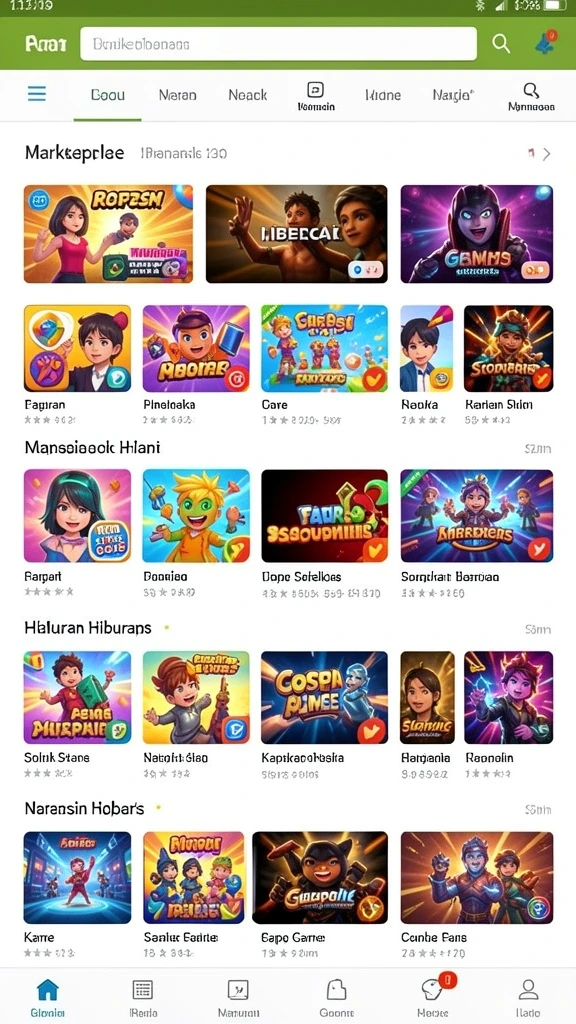The height and width of the screenshot is (1024, 576).
Task: Open the notifications bell
Action: click(545, 42)
